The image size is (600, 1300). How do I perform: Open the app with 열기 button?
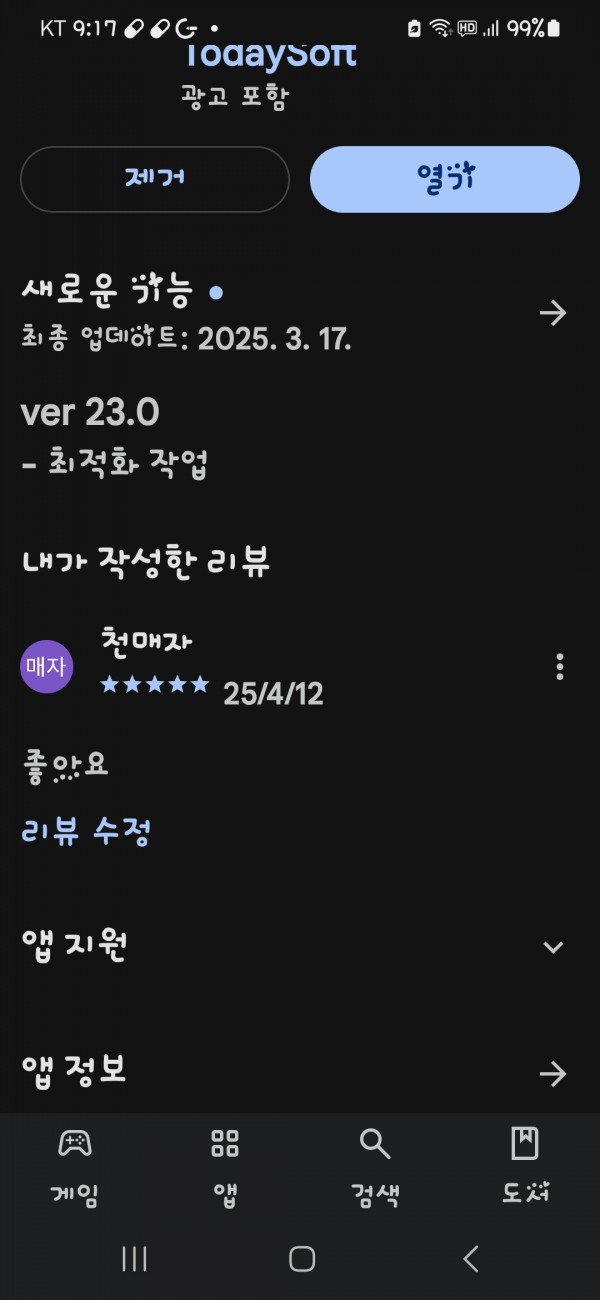point(445,179)
